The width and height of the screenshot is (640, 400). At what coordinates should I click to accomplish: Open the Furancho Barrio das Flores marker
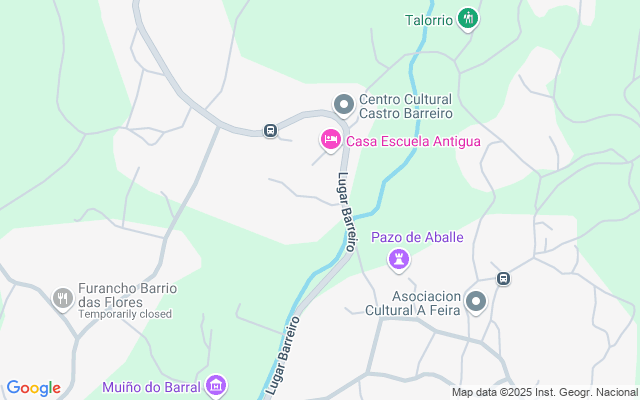[62, 297]
